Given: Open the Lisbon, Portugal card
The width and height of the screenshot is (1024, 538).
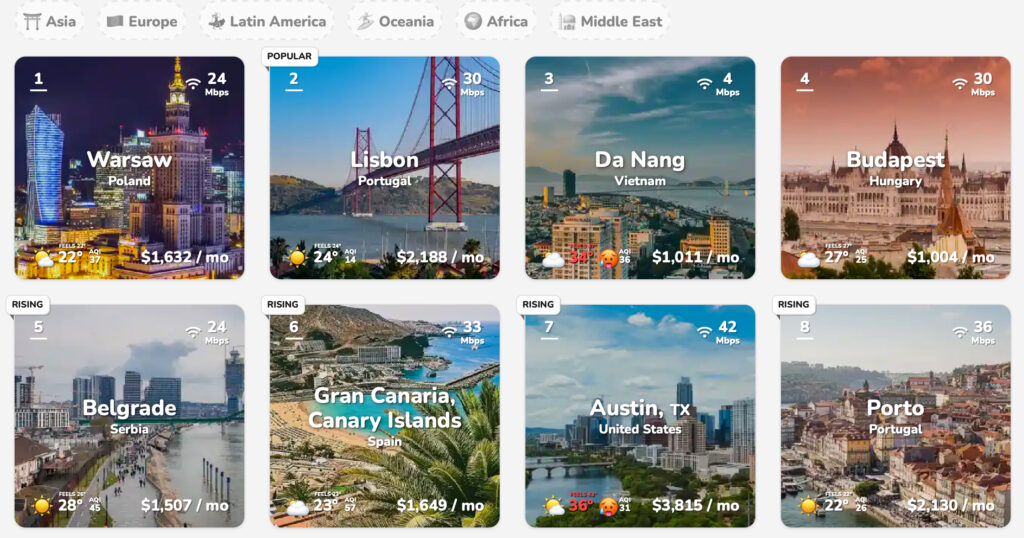Looking at the screenshot, I should (x=384, y=168).
